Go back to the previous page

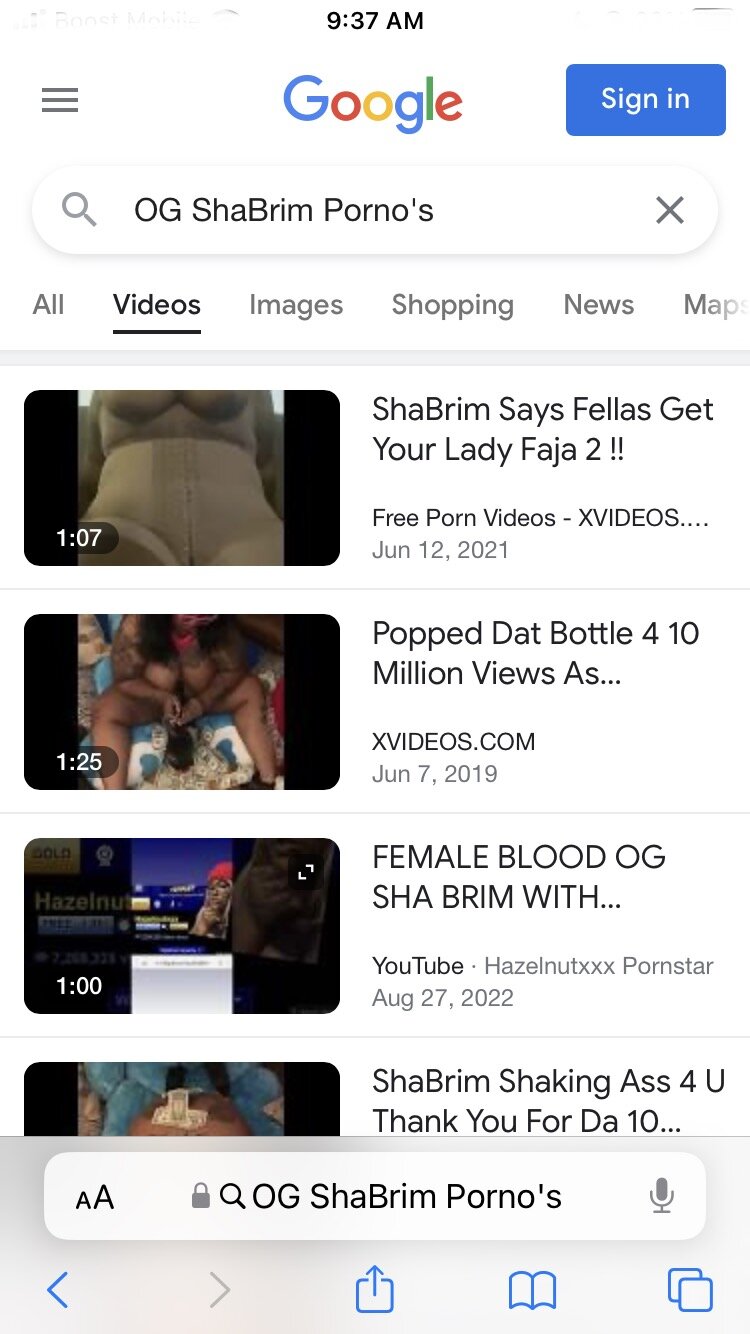point(58,1290)
